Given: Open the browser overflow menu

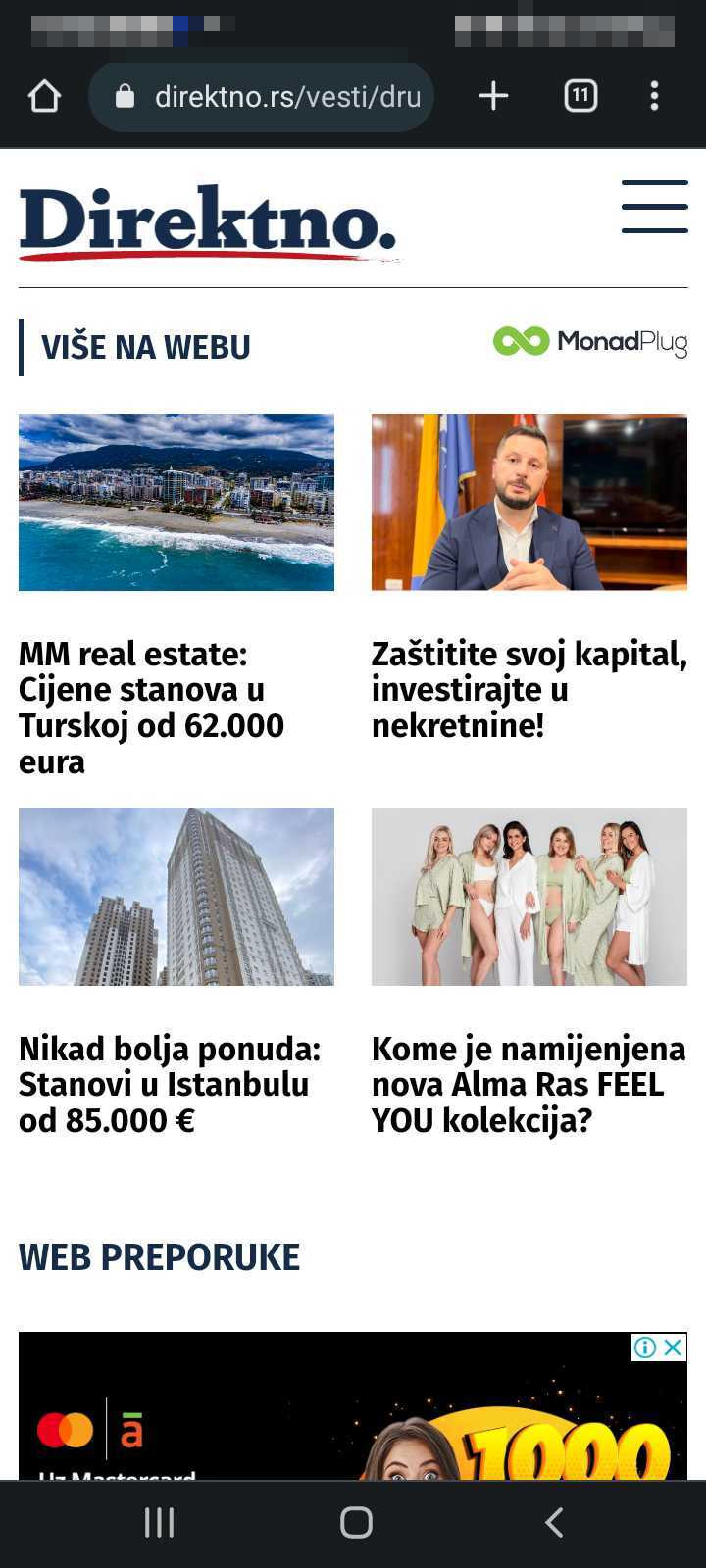Looking at the screenshot, I should (x=654, y=96).
